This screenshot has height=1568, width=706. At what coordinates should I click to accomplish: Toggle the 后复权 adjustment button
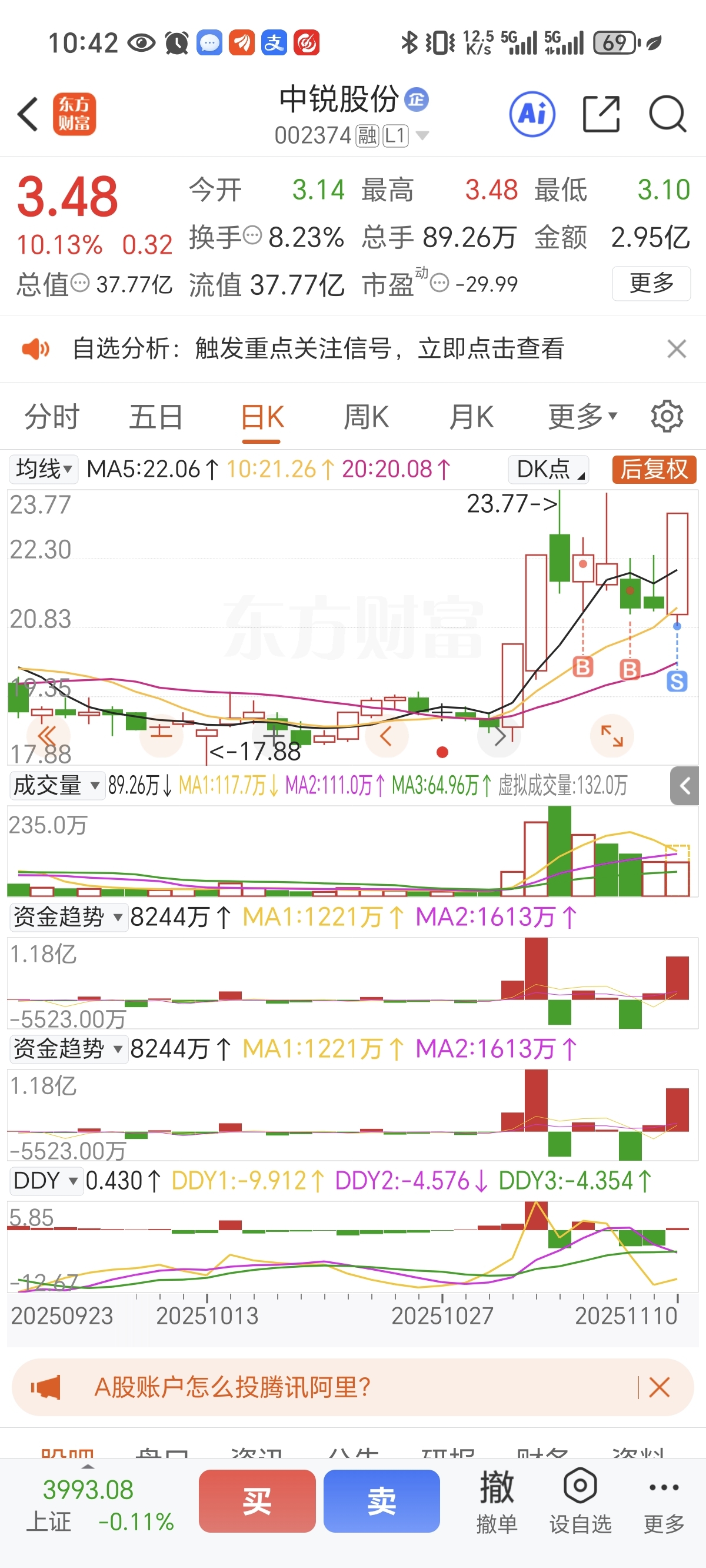[654, 469]
